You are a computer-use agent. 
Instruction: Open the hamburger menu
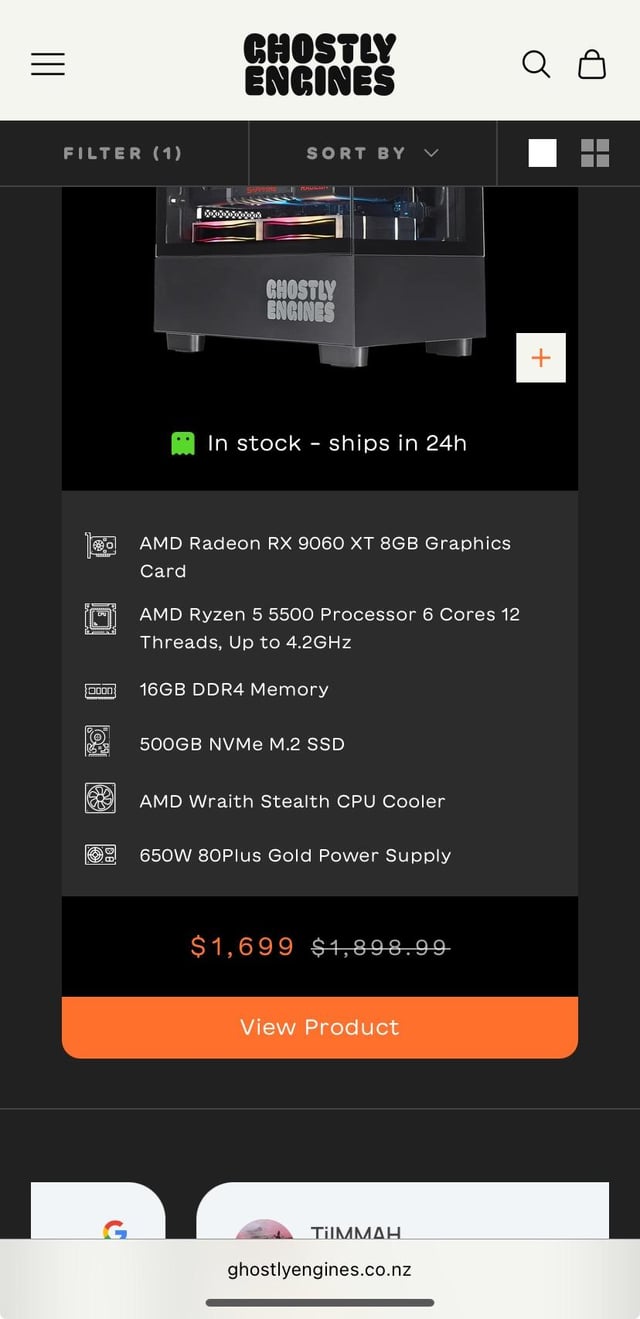pos(47,64)
